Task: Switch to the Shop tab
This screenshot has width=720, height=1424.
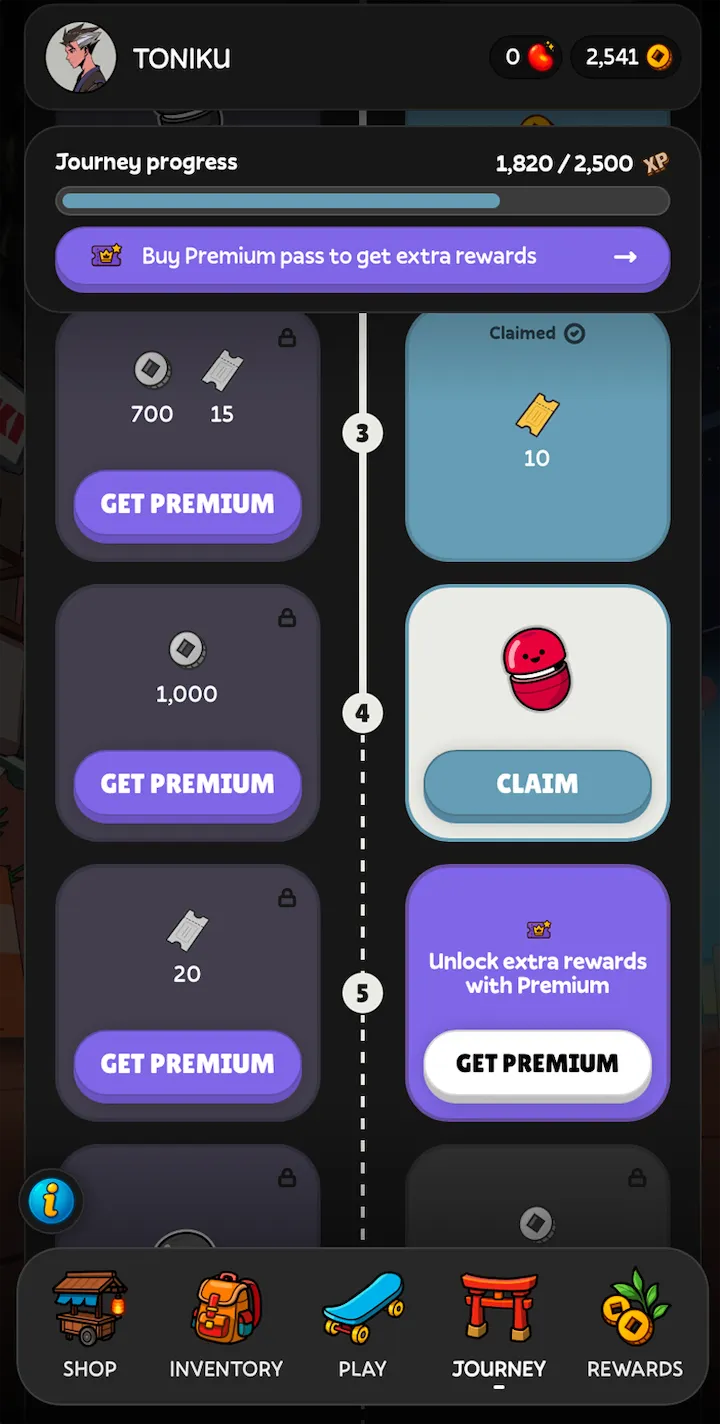Action: tap(90, 1324)
